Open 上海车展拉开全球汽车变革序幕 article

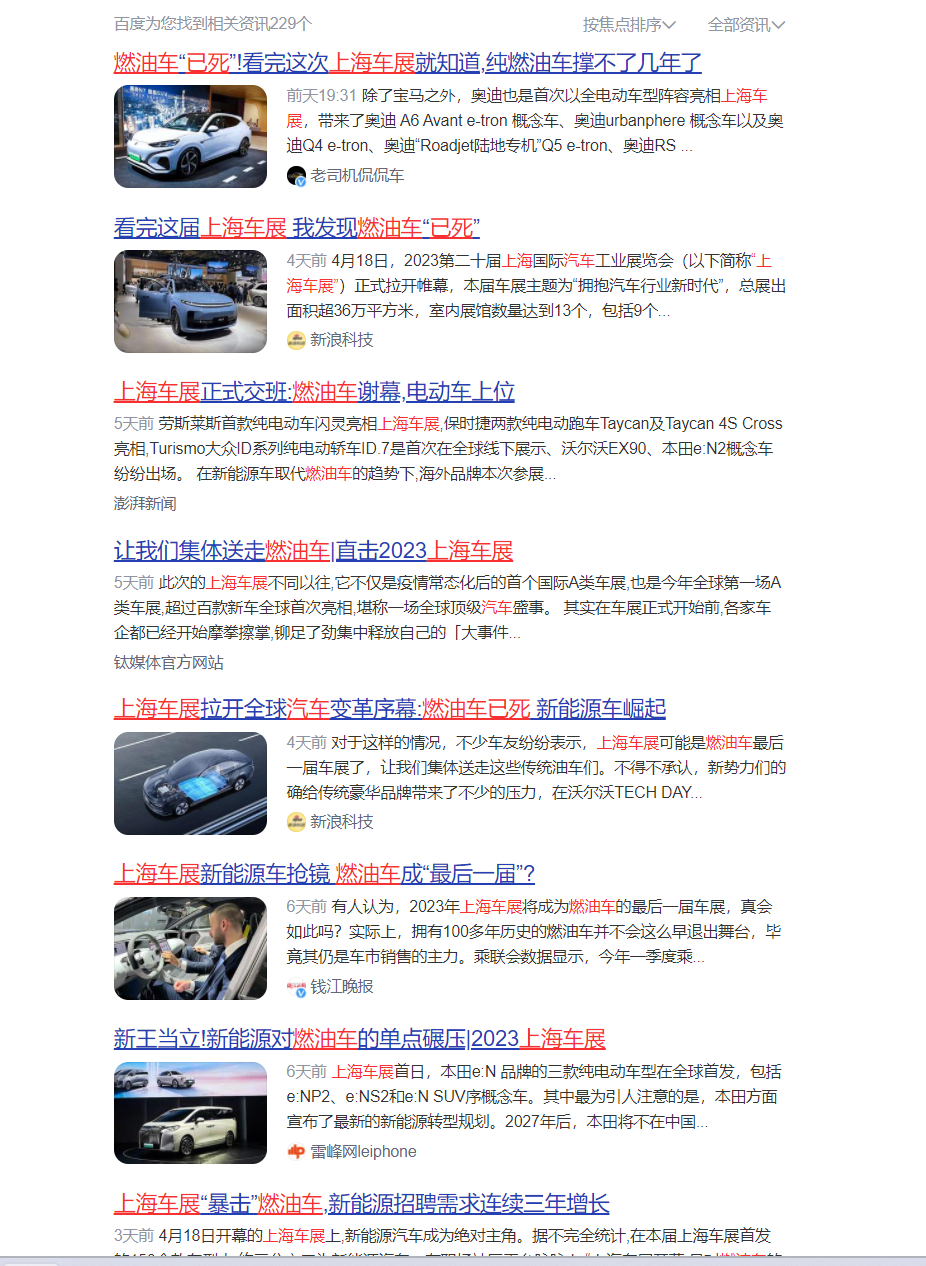click(390, 709)
